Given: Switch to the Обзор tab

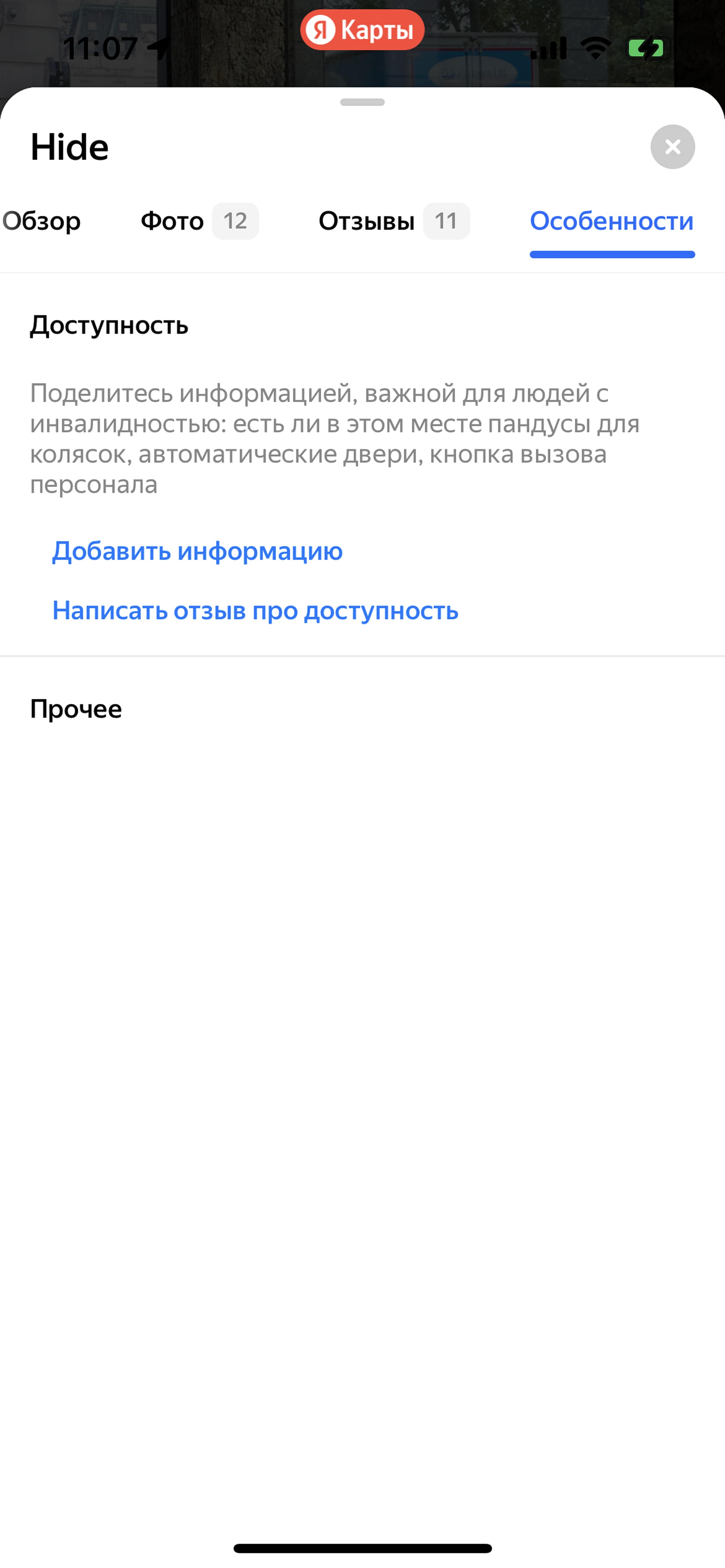Looking at the screenshot, I should pyautogui.click(x=41, y=221).
